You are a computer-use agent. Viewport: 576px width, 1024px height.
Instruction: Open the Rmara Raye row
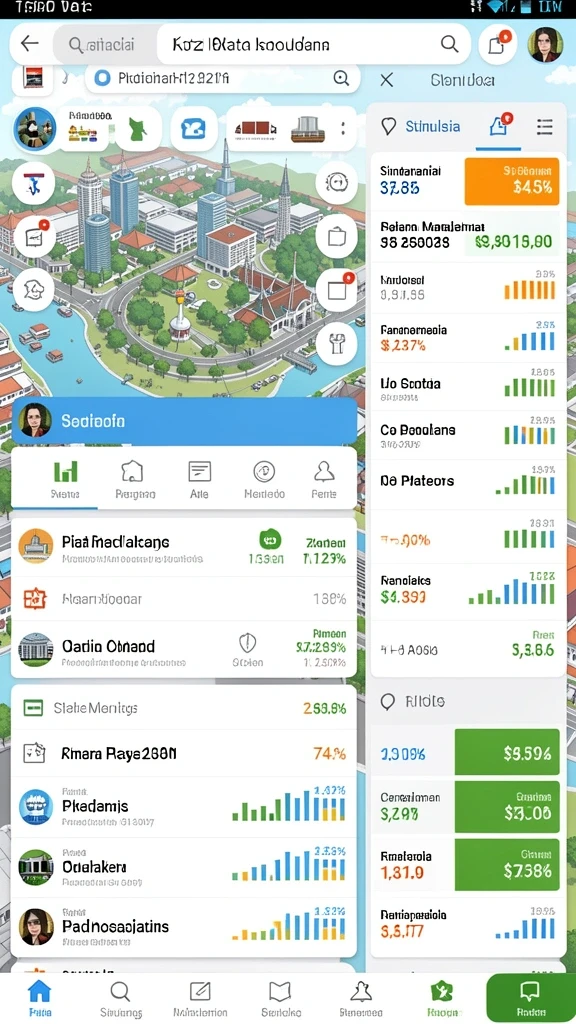coord(184,754)
